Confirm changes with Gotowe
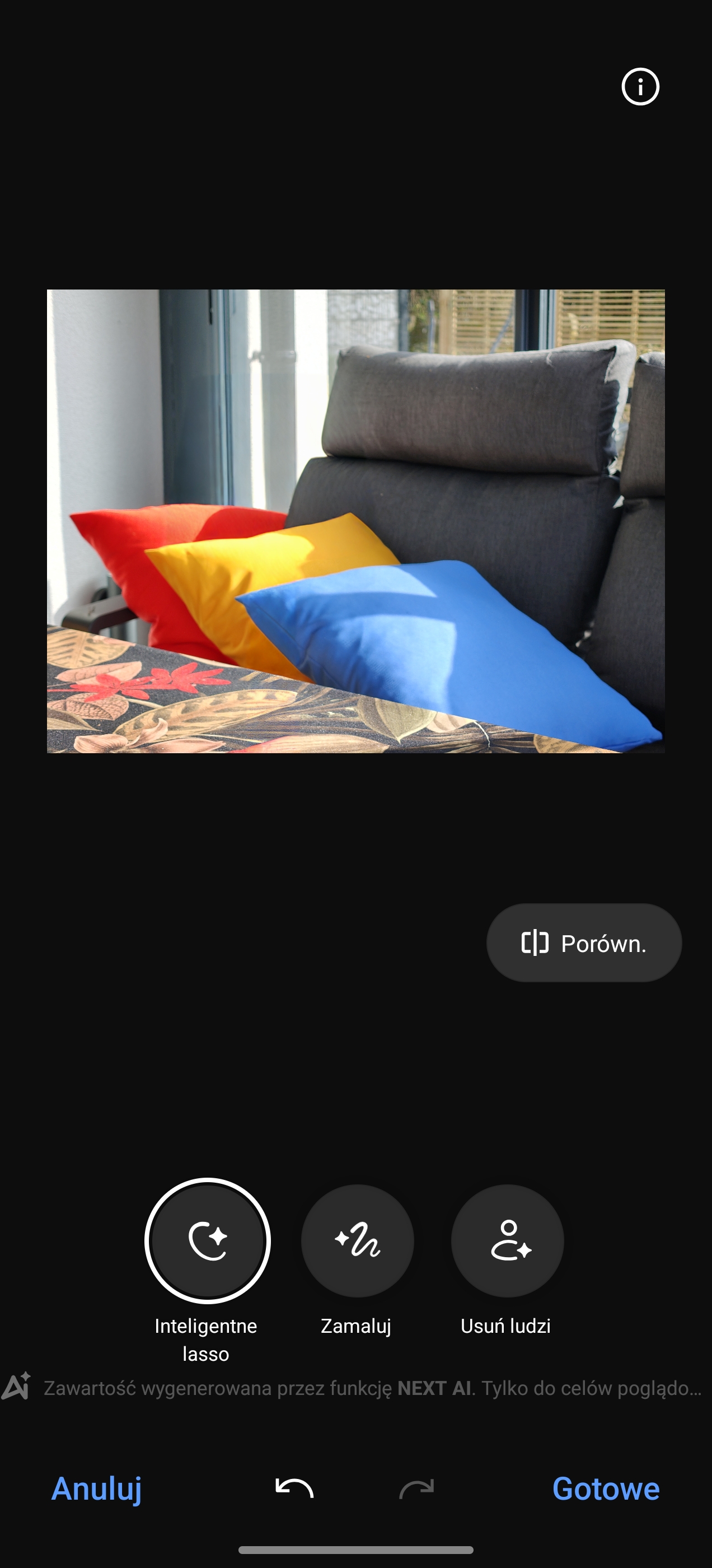Image resolution: width=712 pixels, height=1568 pixels. 606,1488
